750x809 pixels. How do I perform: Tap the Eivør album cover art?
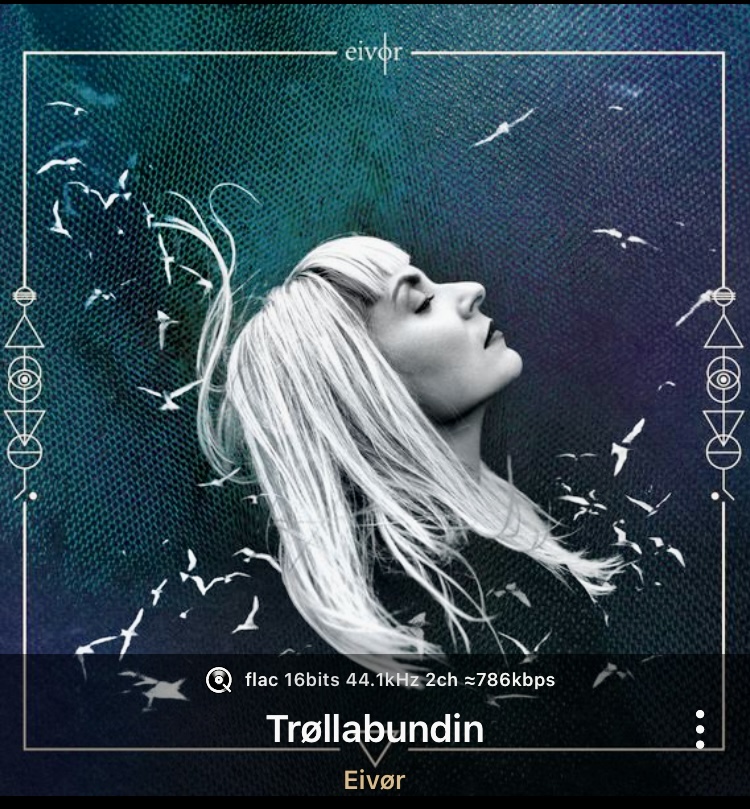click(x=375, y=330)
